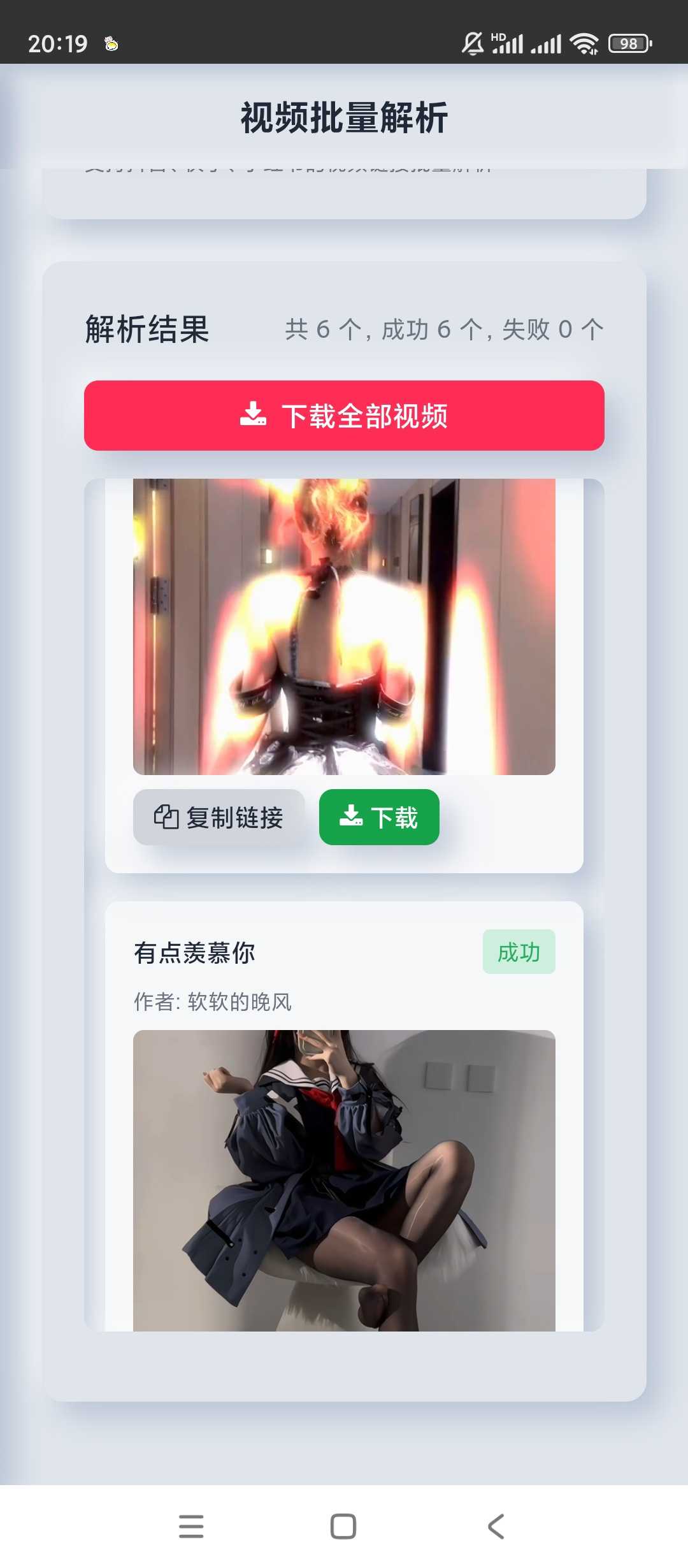The height and width of the screenshot is (1568, 688).
Task: Open the 有点羡慕你 video thumbnail
Action: pyautogui.click(x=344, y=1179)
